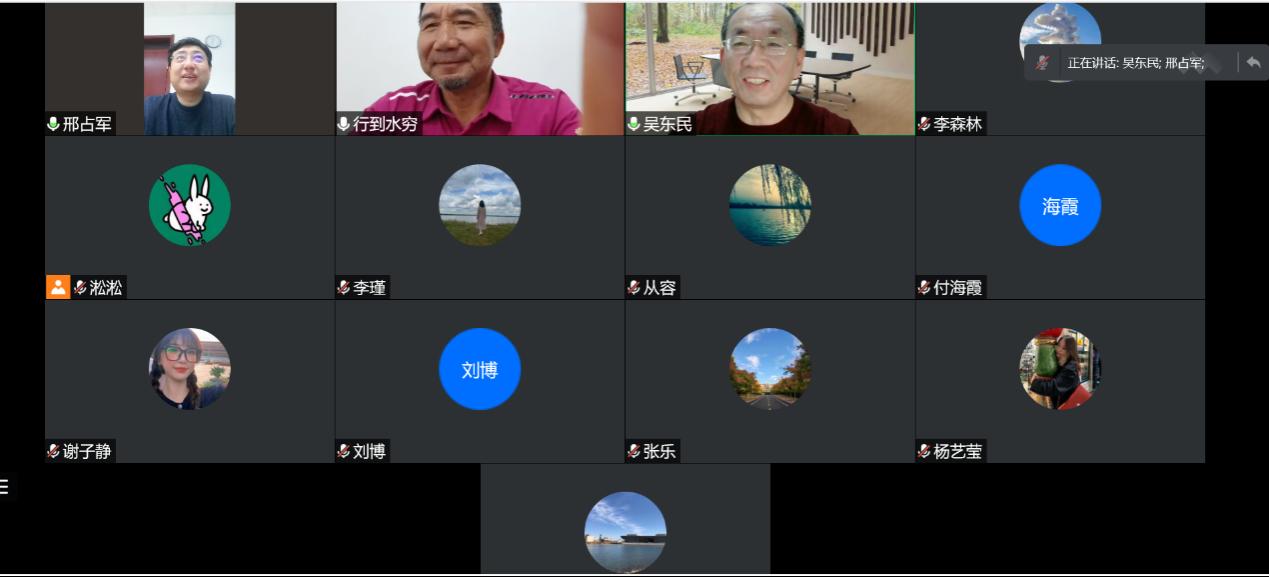This screenshot has width=1269, height=577.
Task: Tap the 付海霞 participant tile
Action: point(1060,218)
